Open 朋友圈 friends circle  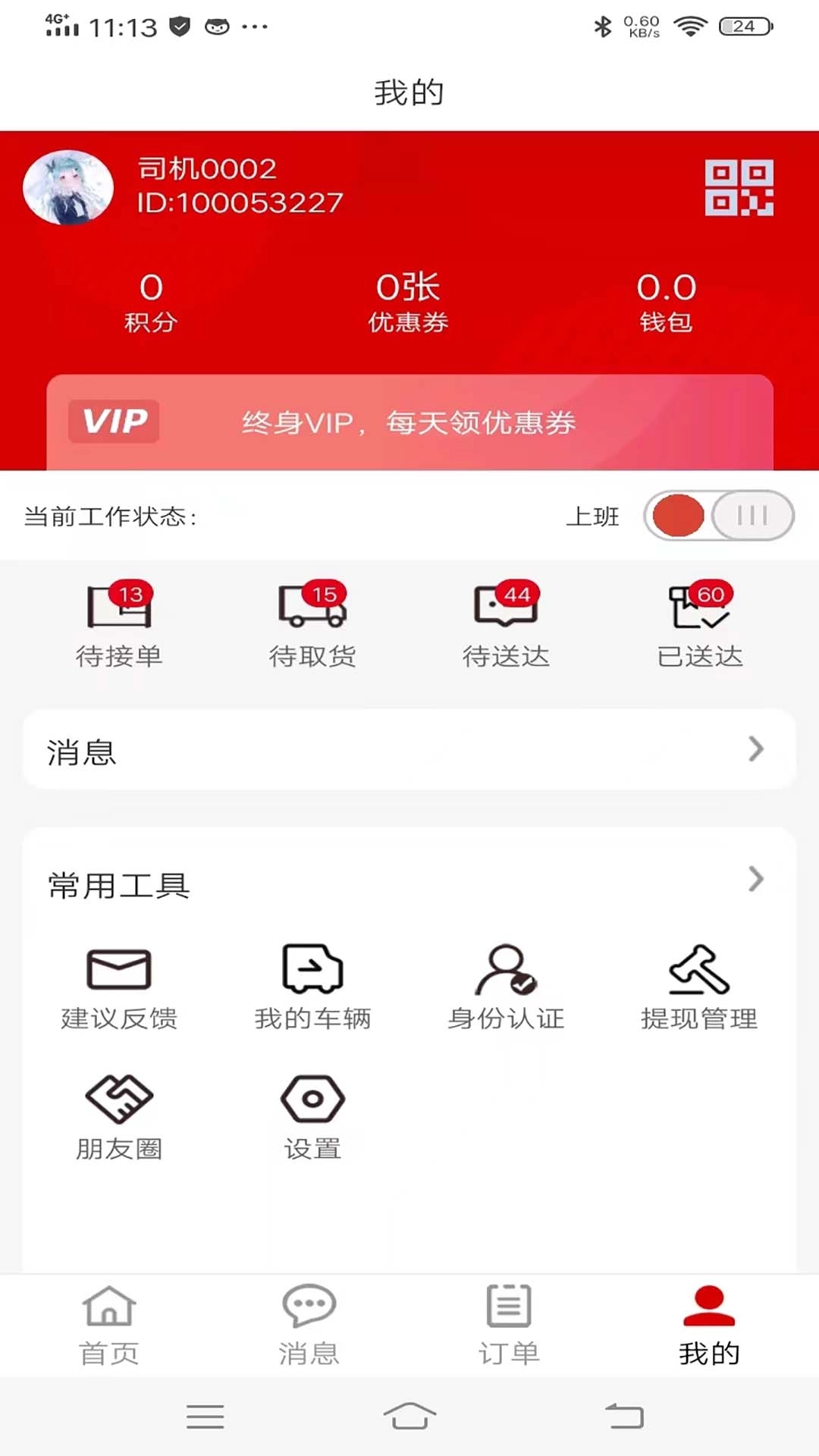118,1115
